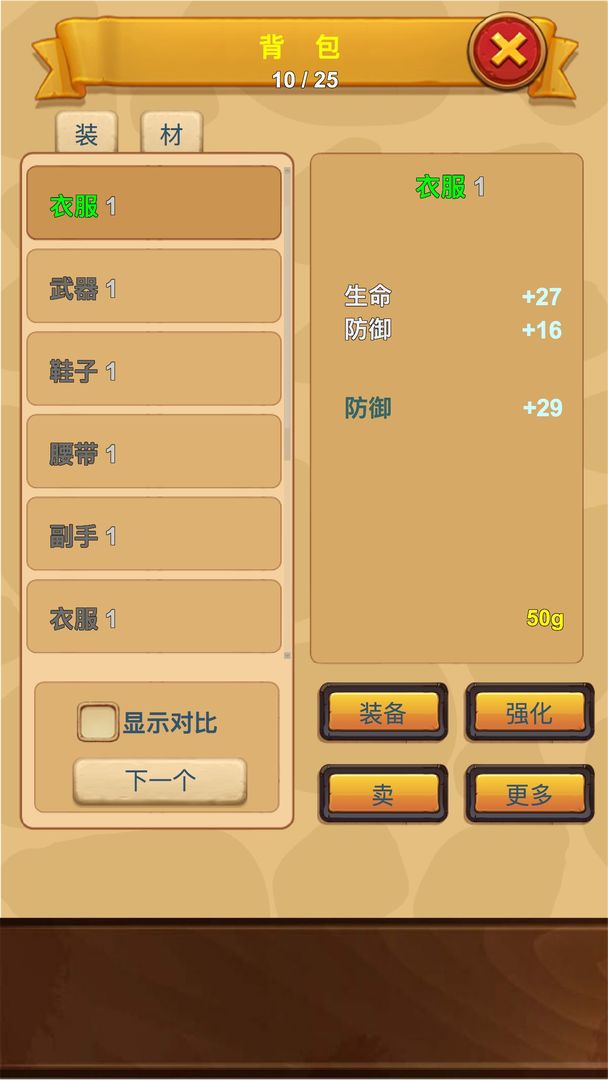The image size is (608, 1080).
Task: Switch to the 装 equipment tab
Action: [x=87, y=134]
